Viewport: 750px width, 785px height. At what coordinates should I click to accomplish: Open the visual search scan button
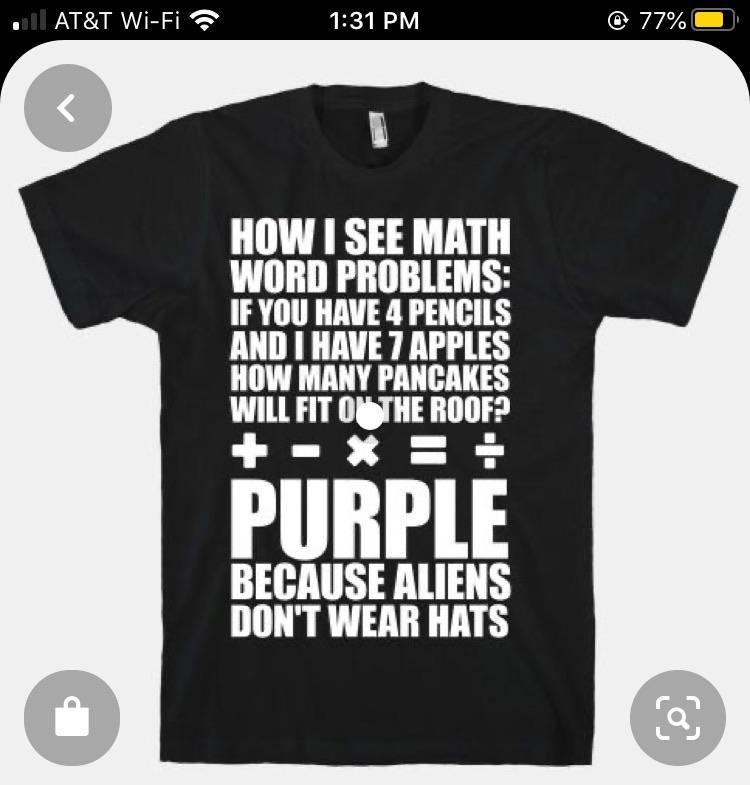coord(677,717)
